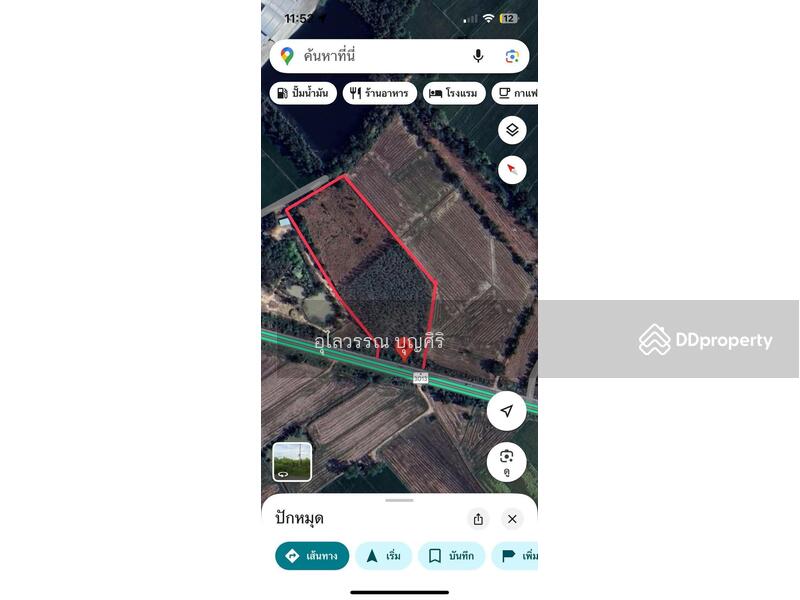Start voice search with the microphone

(x=478, y=56)
